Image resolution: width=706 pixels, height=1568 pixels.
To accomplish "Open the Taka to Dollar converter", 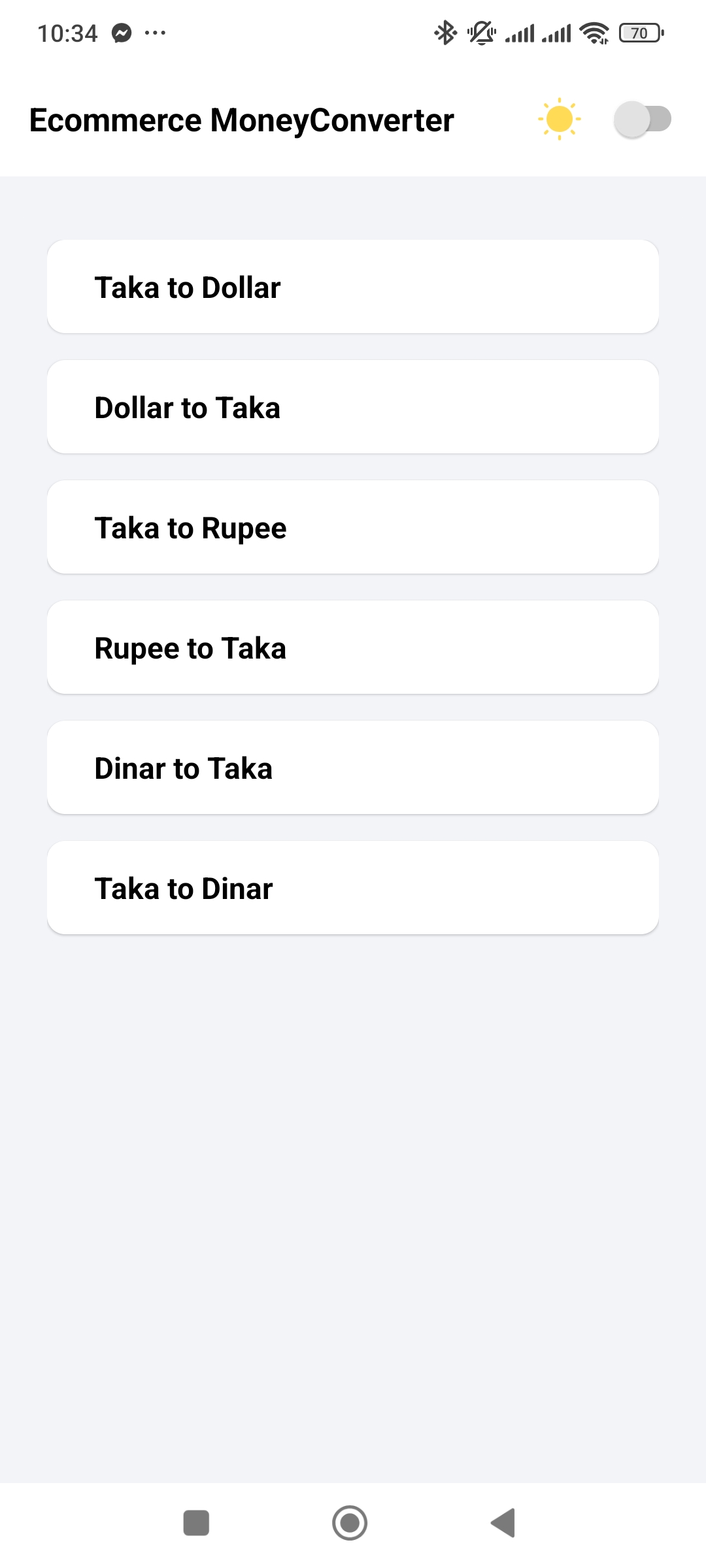I will click(353, 287).
